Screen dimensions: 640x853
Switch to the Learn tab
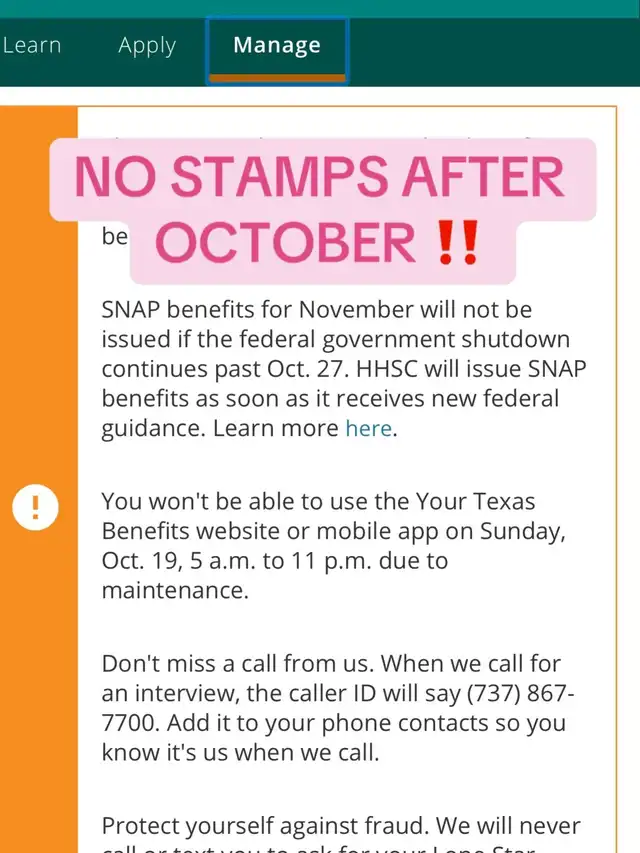tap(32, 46)
